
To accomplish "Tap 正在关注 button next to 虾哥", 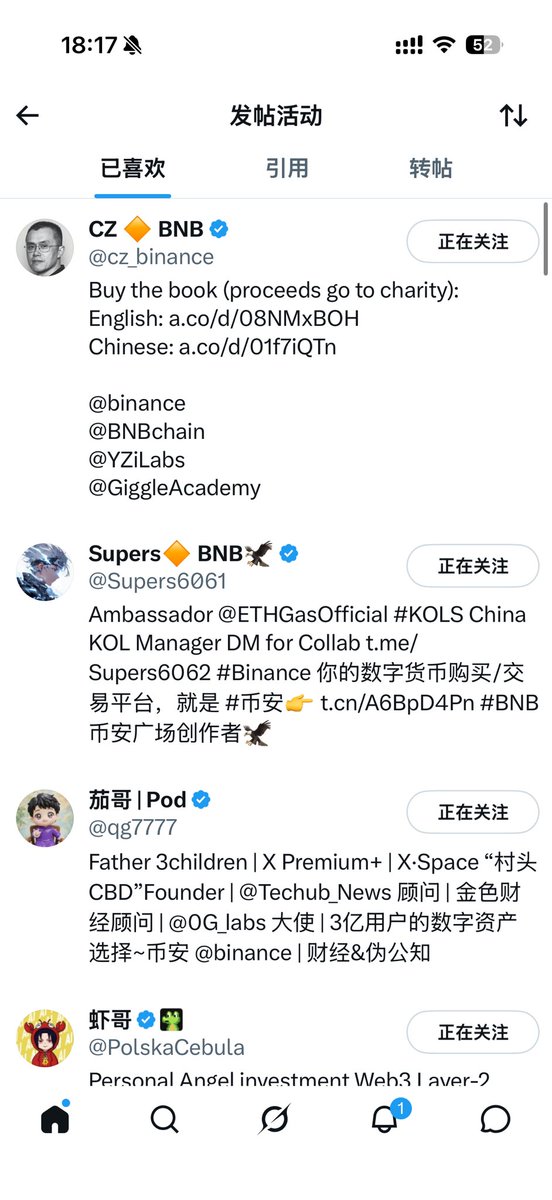I will pos(473,1032).
